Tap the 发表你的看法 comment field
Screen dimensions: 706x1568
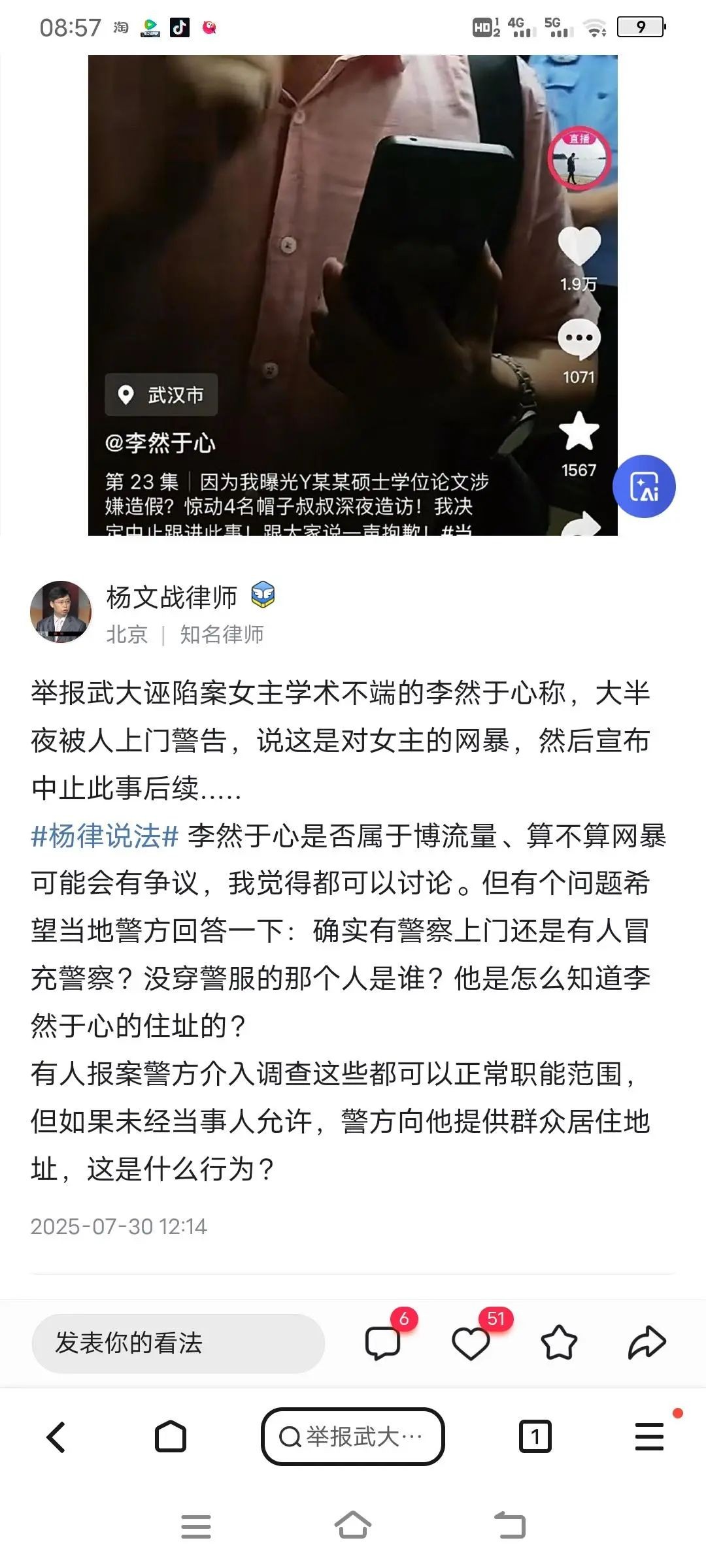tap(178, 1343)
